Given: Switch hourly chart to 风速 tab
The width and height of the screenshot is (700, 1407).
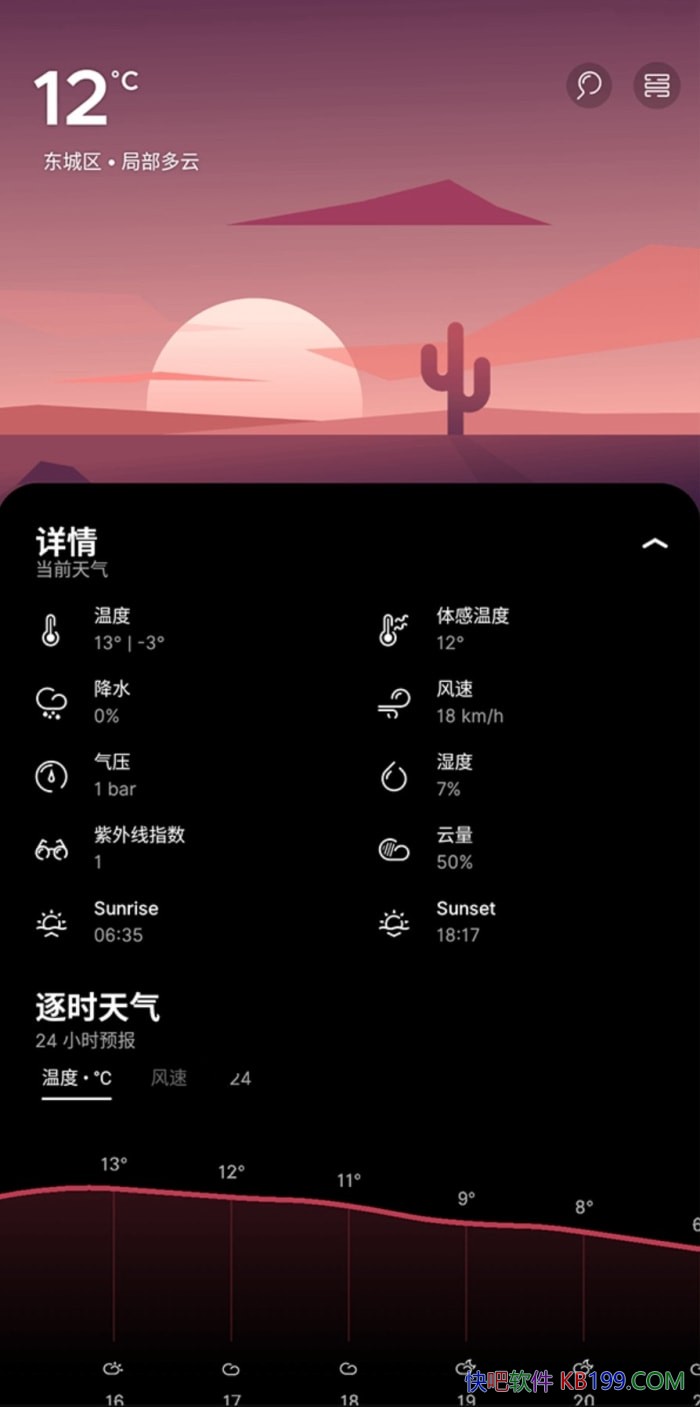Looking at the screenshot, I should (169, 1078).
